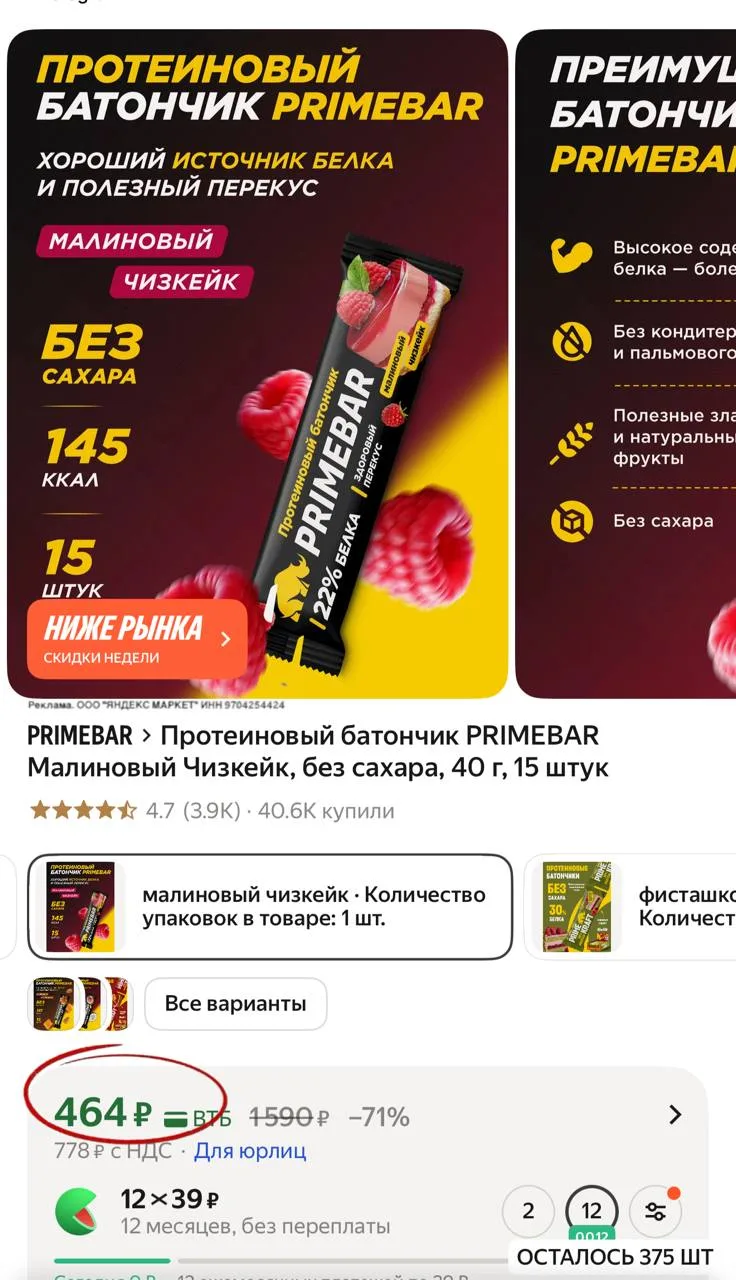Open the small variant thumbnails preview
Viewport: 736px width, 1280px height.
(80, 1004)
